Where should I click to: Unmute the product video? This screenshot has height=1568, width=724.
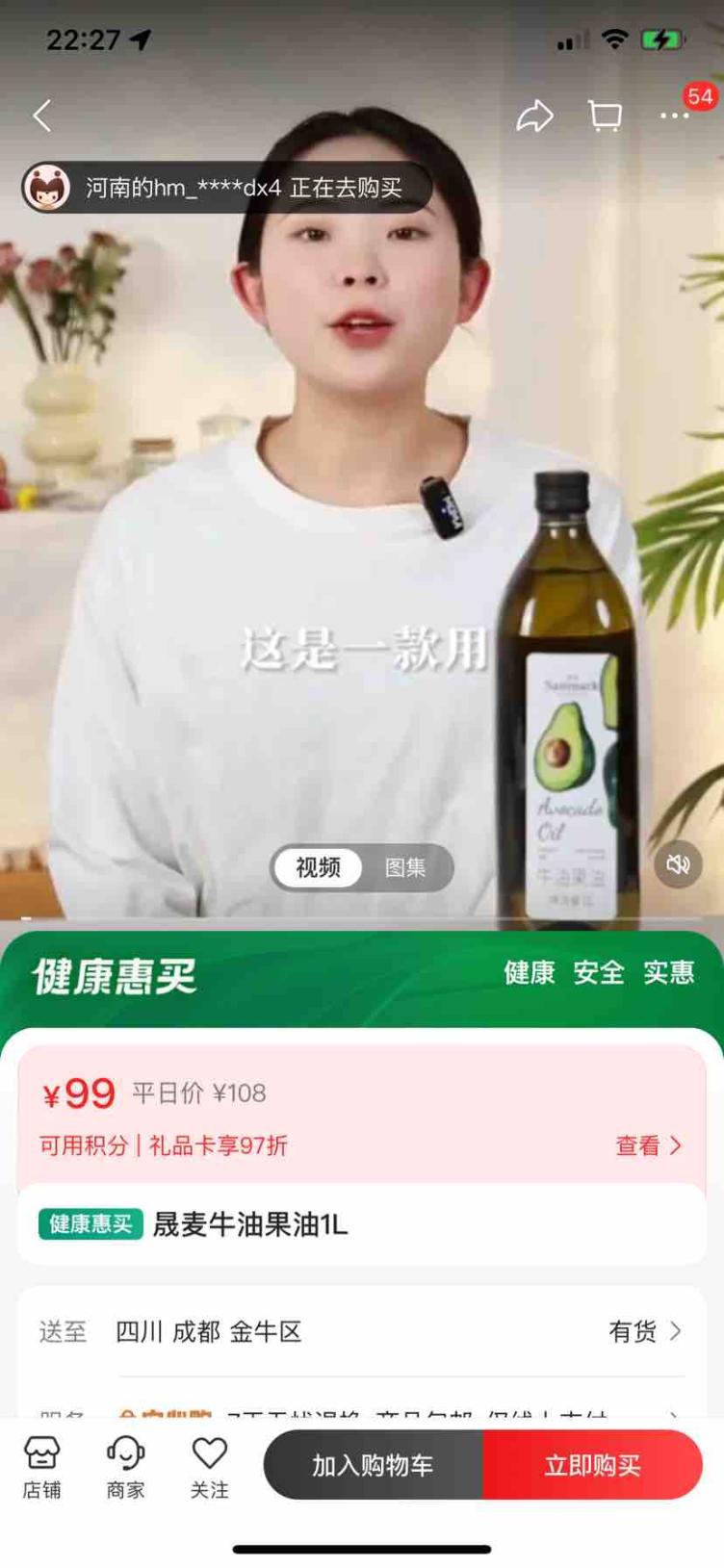tap(678, 863)
